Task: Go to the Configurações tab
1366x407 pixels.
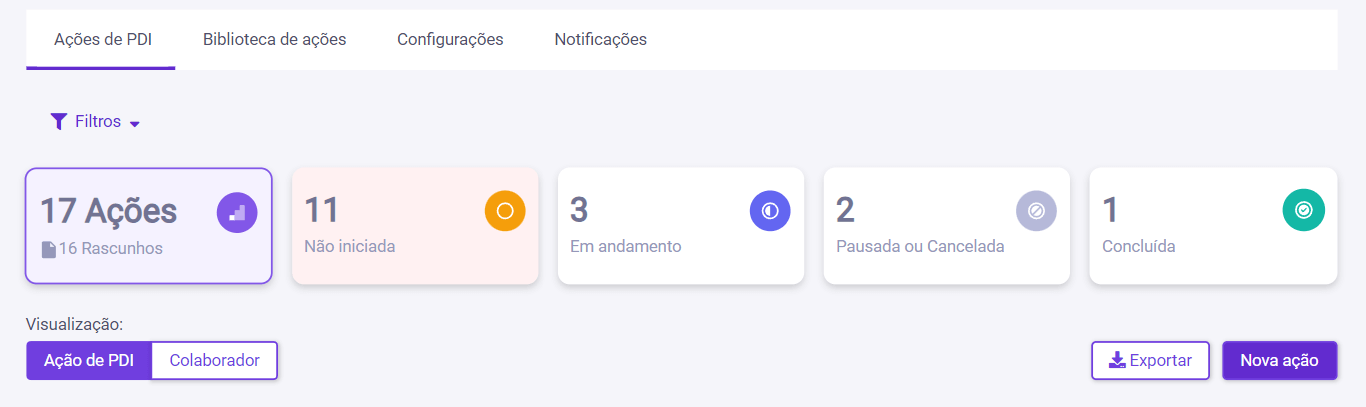Action: click(x=450, y=40)
